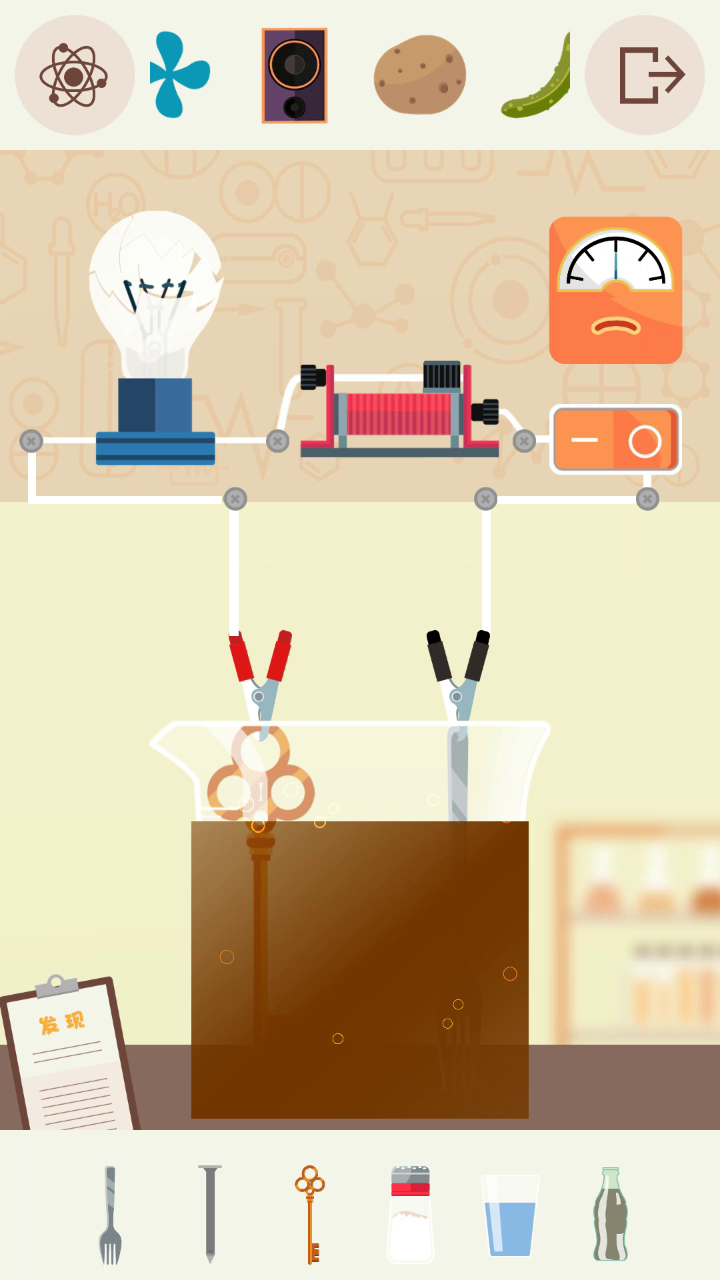The height and width of the screenshot is (1280, 720).
Task: Pick the potato from the top tray
Action: pyautogui.click(x=420, y=75)
